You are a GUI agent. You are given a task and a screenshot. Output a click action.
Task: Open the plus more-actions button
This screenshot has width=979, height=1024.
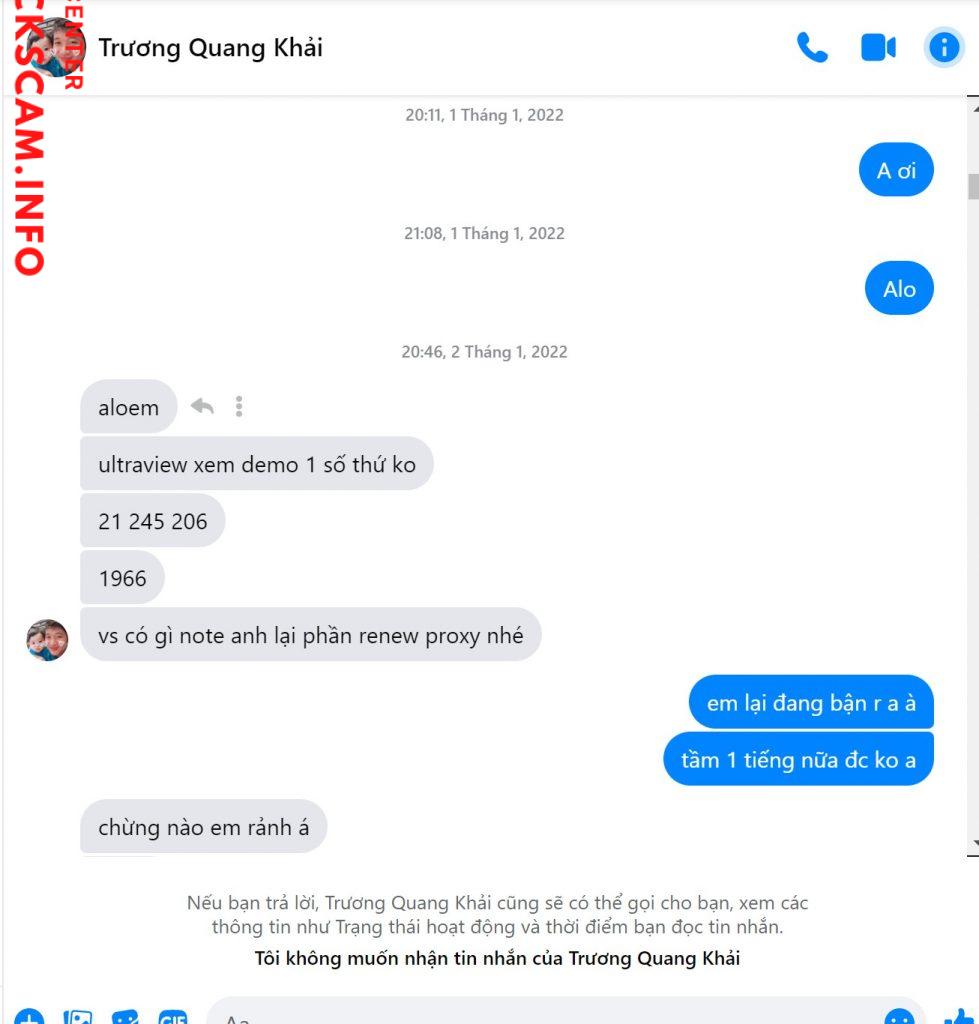pos(30,1017)
